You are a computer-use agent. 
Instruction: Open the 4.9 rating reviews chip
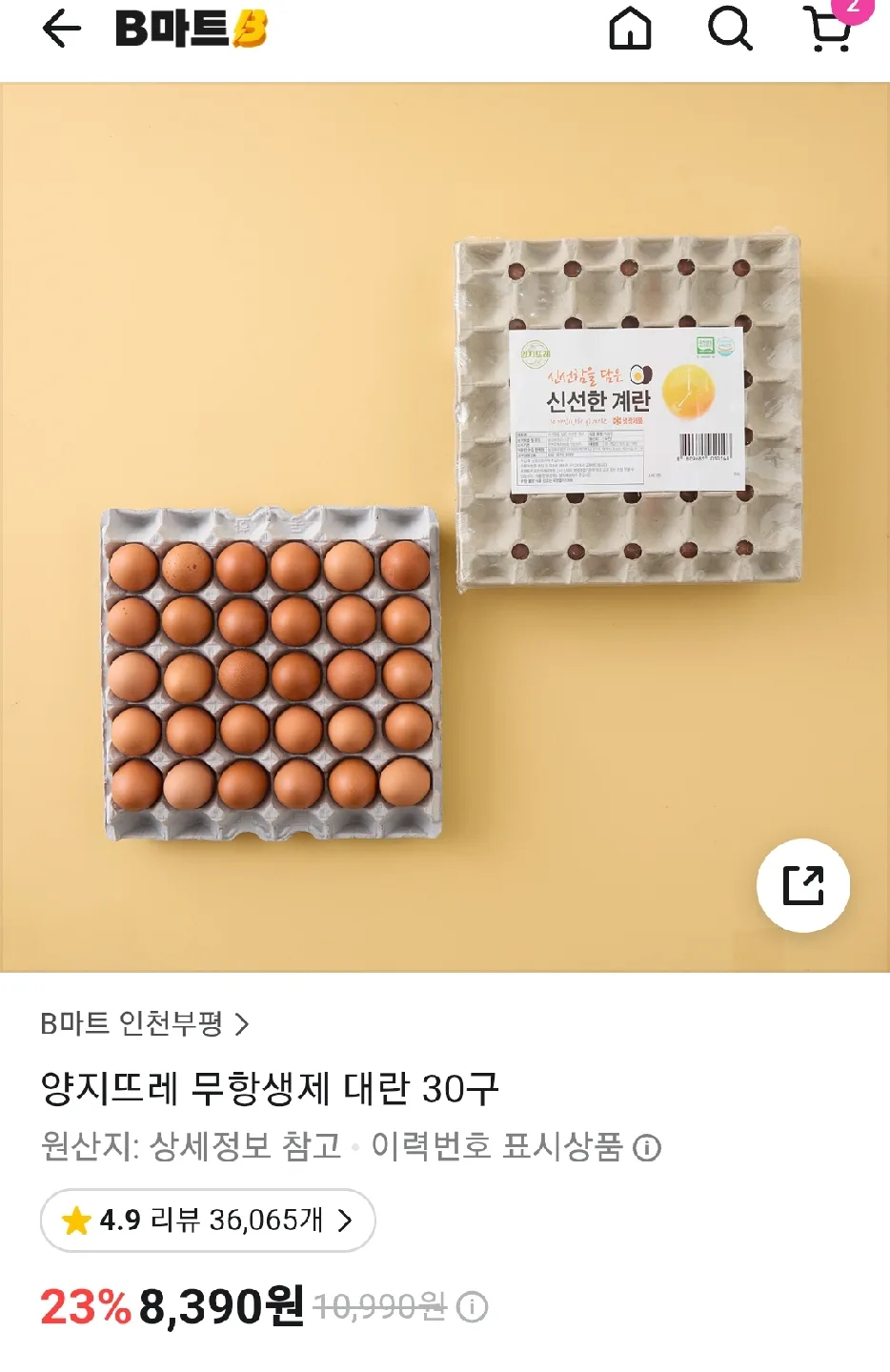(x=208, y=1220)
